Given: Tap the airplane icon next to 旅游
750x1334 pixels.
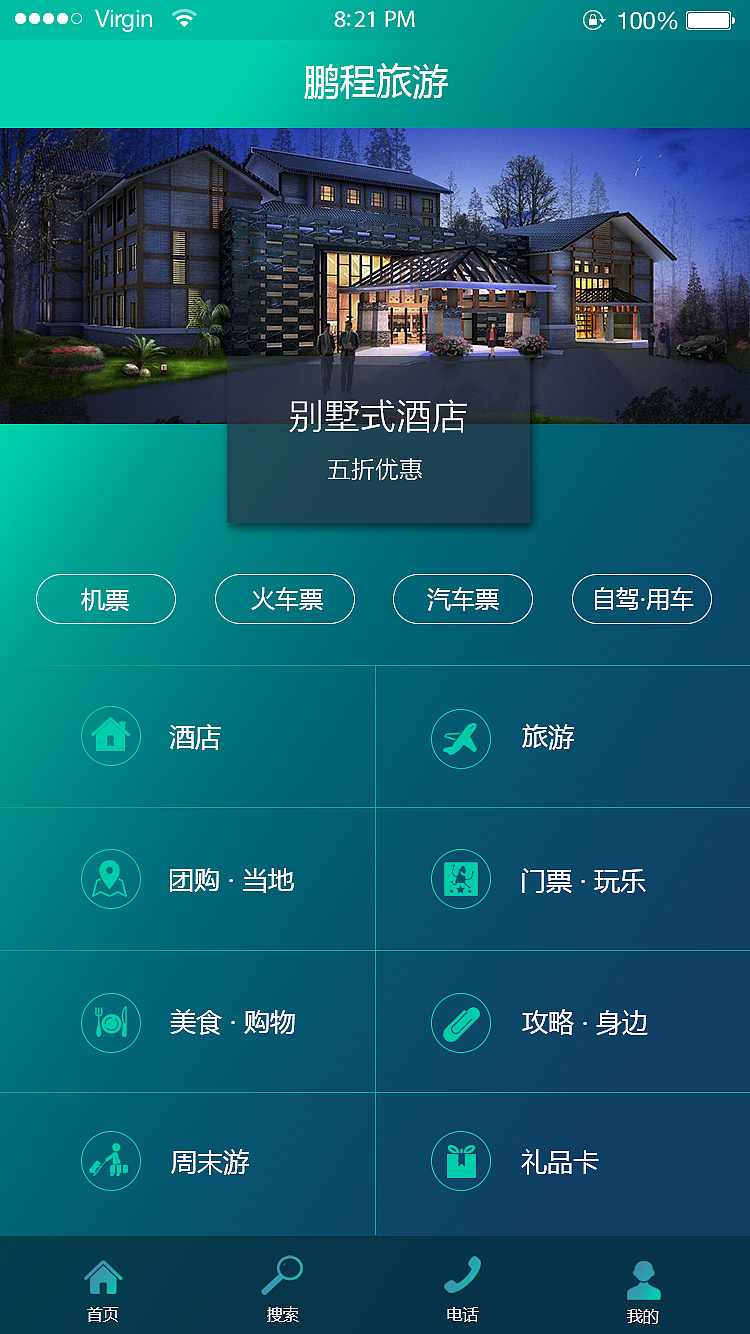Looking at the screenshot, I should (461, 736).
